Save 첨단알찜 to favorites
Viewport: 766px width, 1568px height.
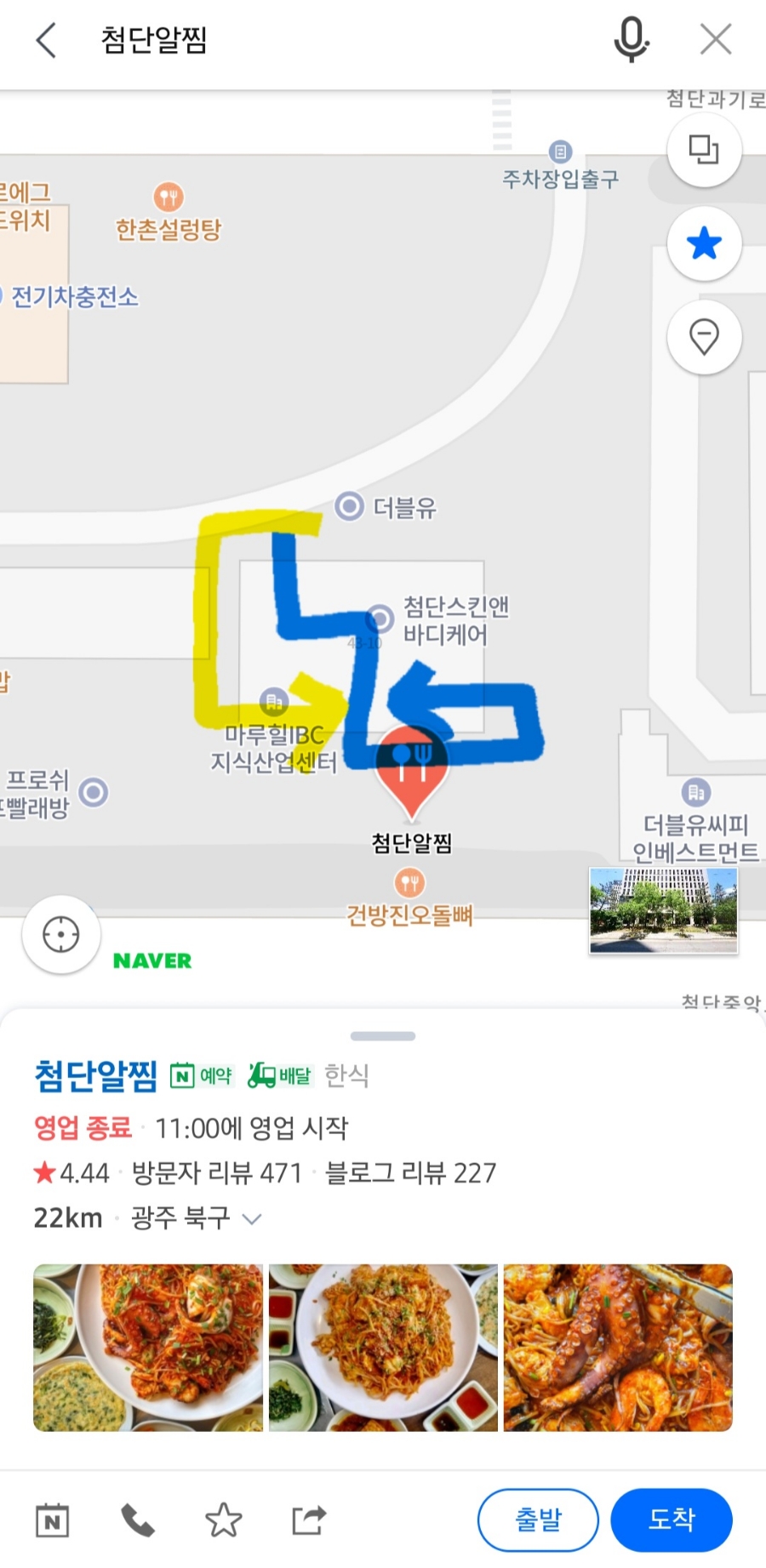224,1520
